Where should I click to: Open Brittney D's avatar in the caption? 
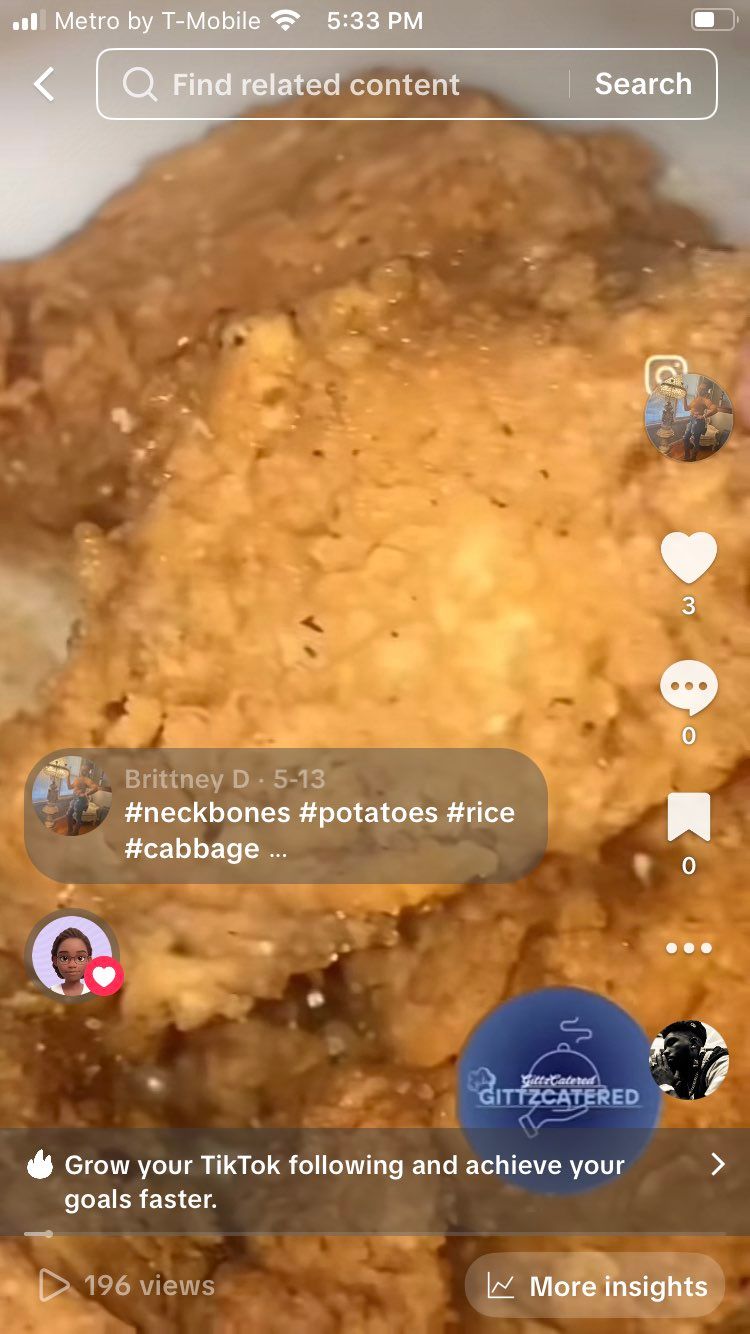[x=72, y=796]
